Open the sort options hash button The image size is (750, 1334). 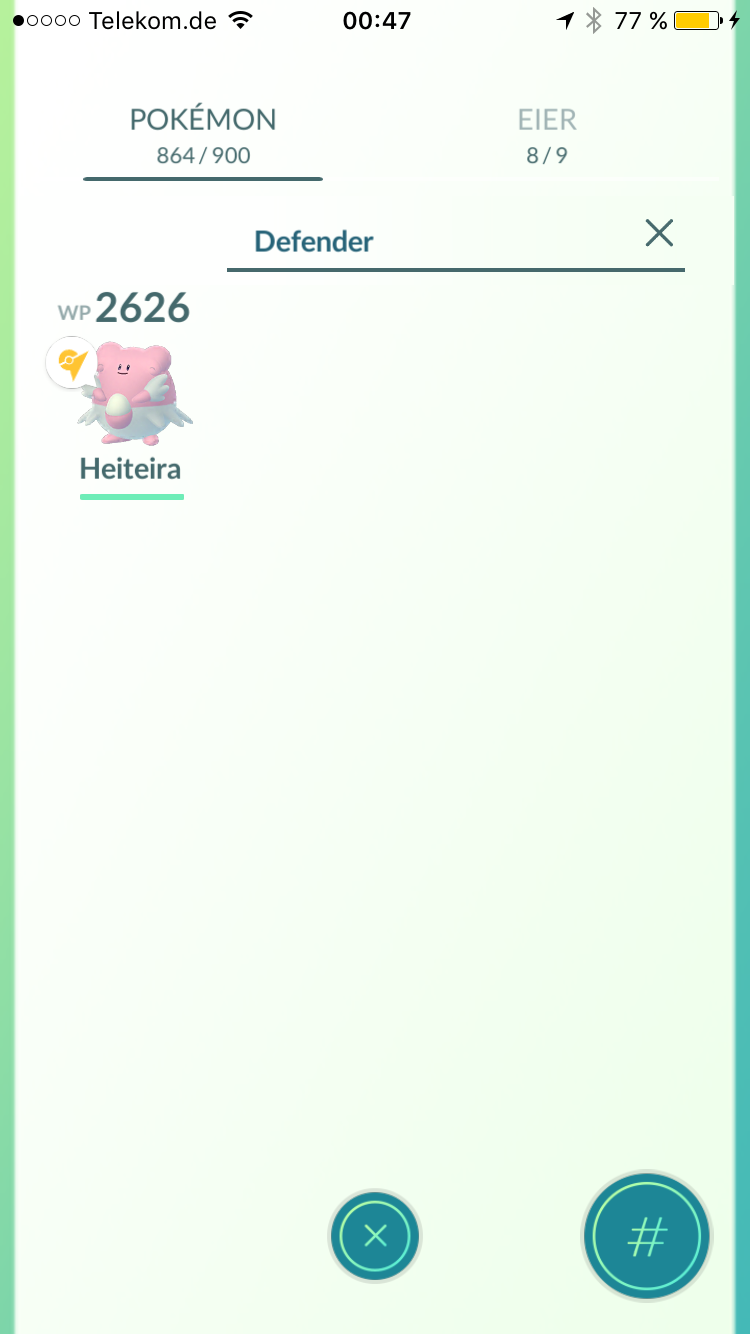pos(646,1237)
